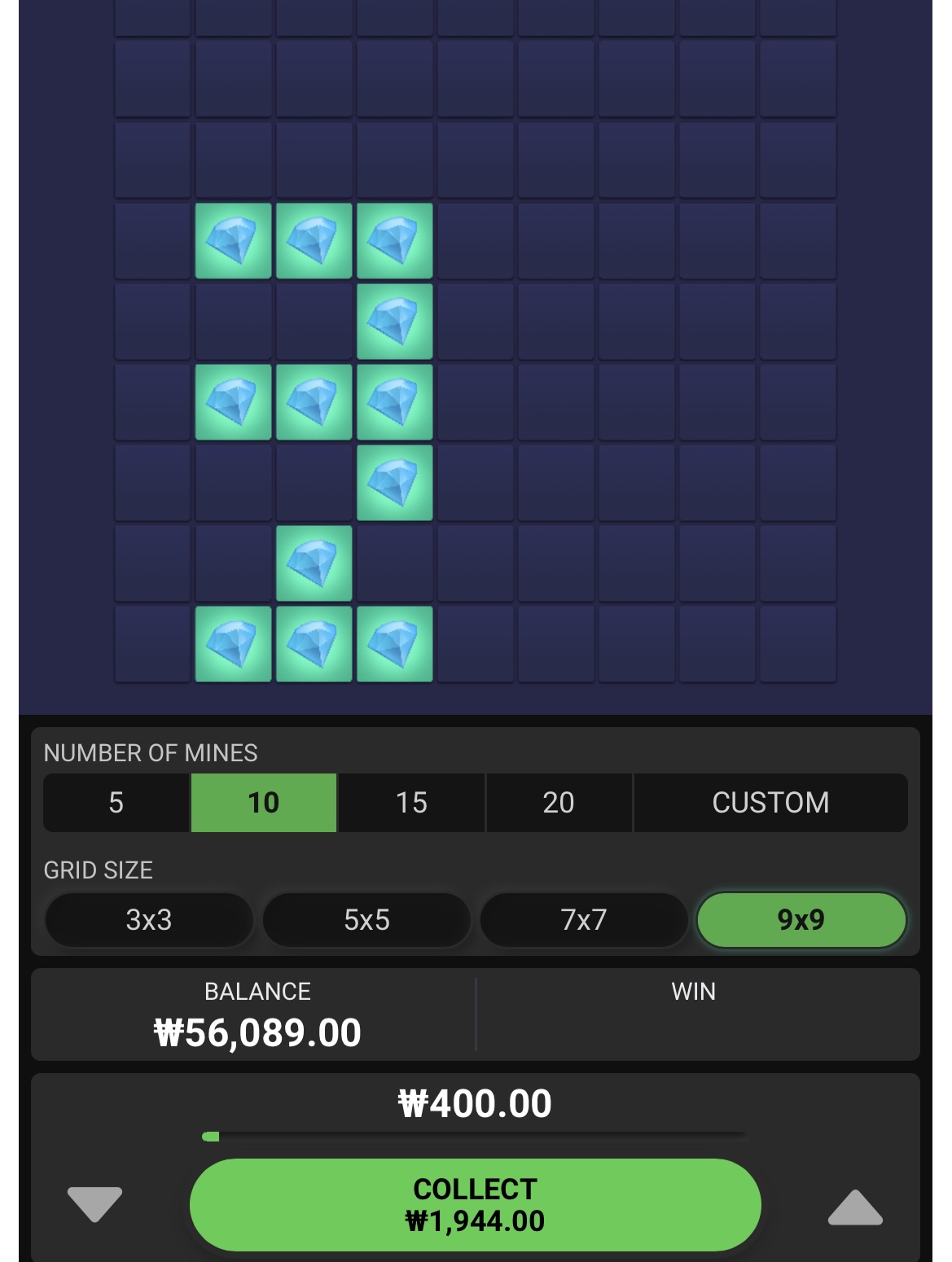Tap the bet amount slider track
This screenshot has height=1262, width=952.
[x=475, y=1136]
